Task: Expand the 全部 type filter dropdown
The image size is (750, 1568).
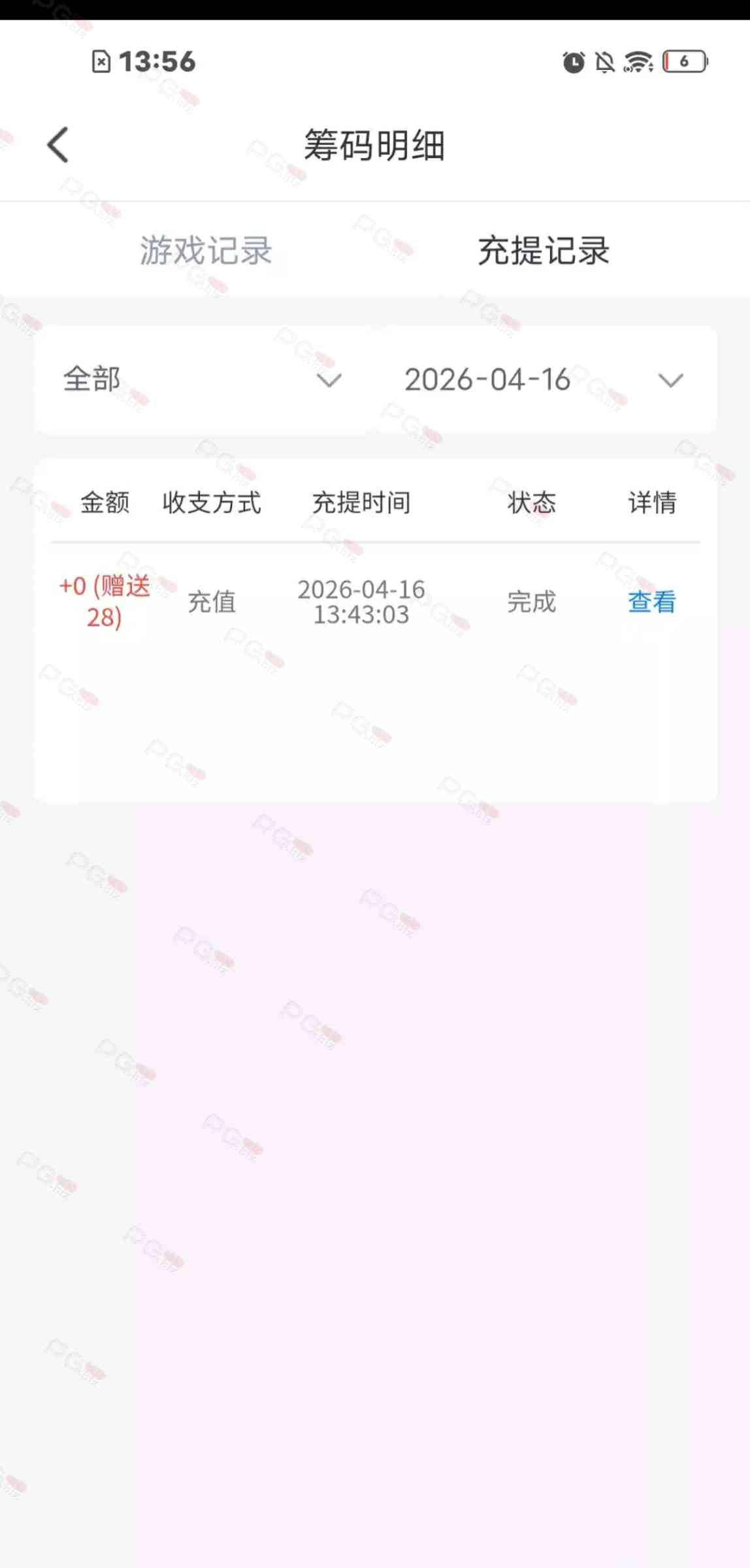Action: point(203,380)
